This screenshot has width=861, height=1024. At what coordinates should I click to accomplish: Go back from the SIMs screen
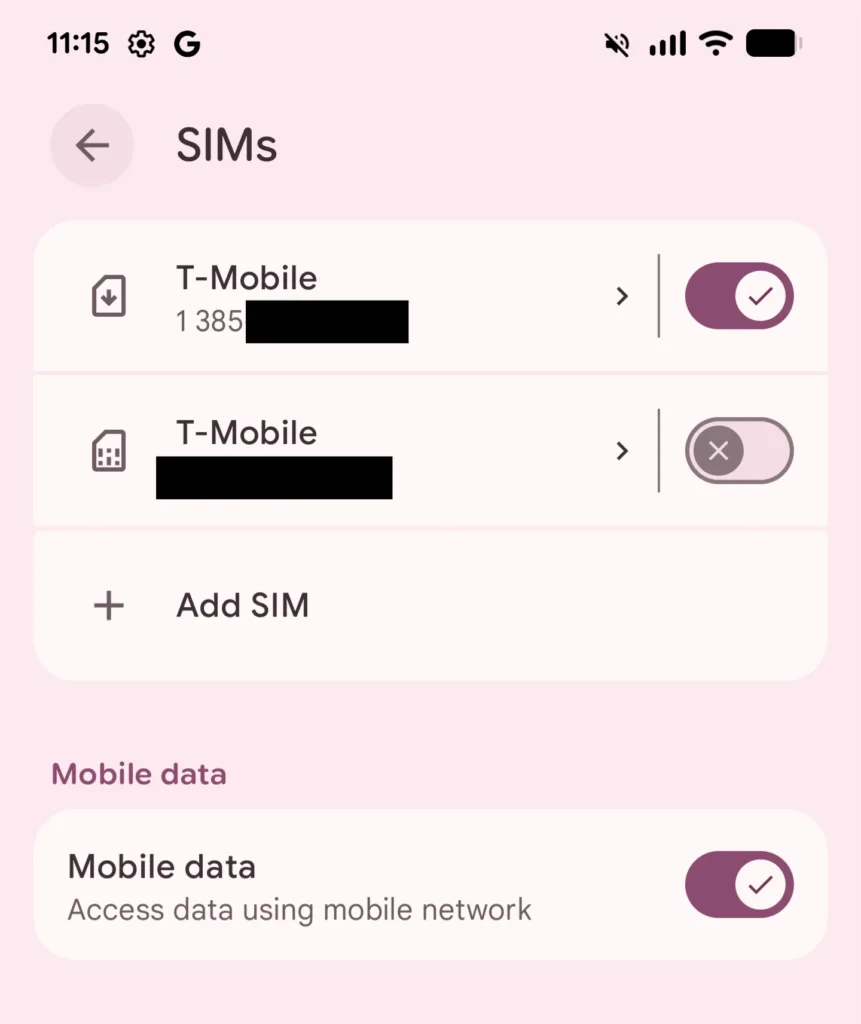point(92,146)
